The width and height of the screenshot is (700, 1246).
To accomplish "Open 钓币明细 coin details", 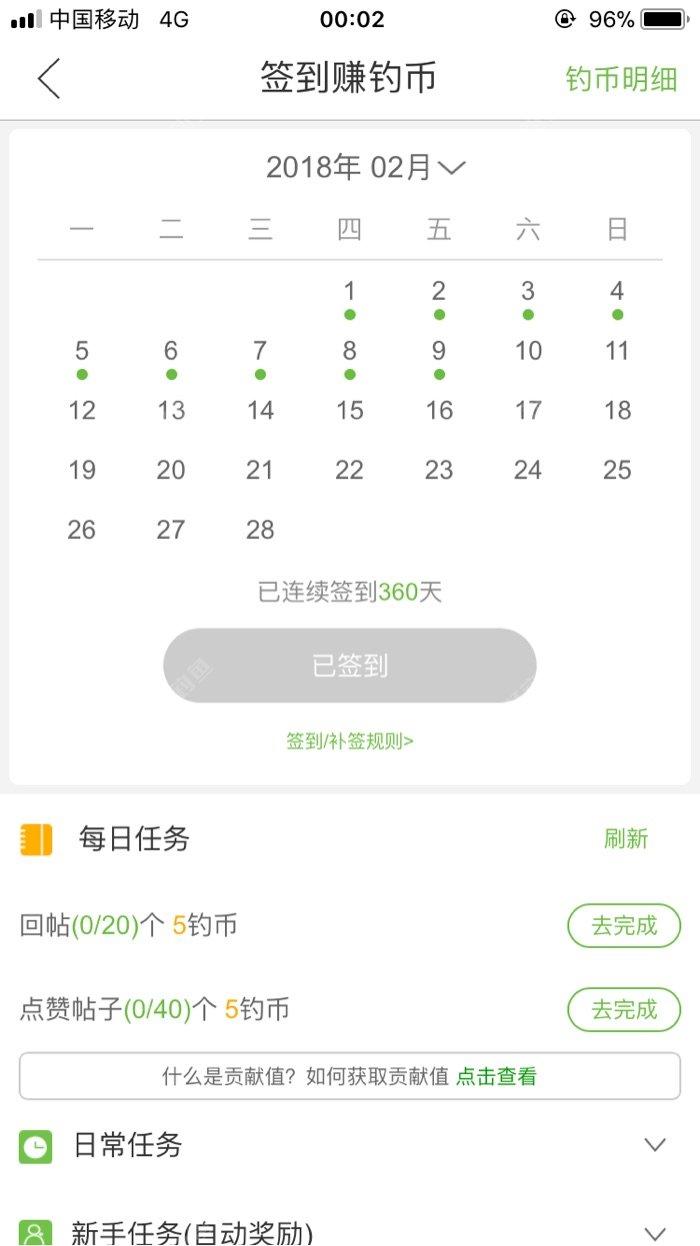I will click(x=621, y=80).
